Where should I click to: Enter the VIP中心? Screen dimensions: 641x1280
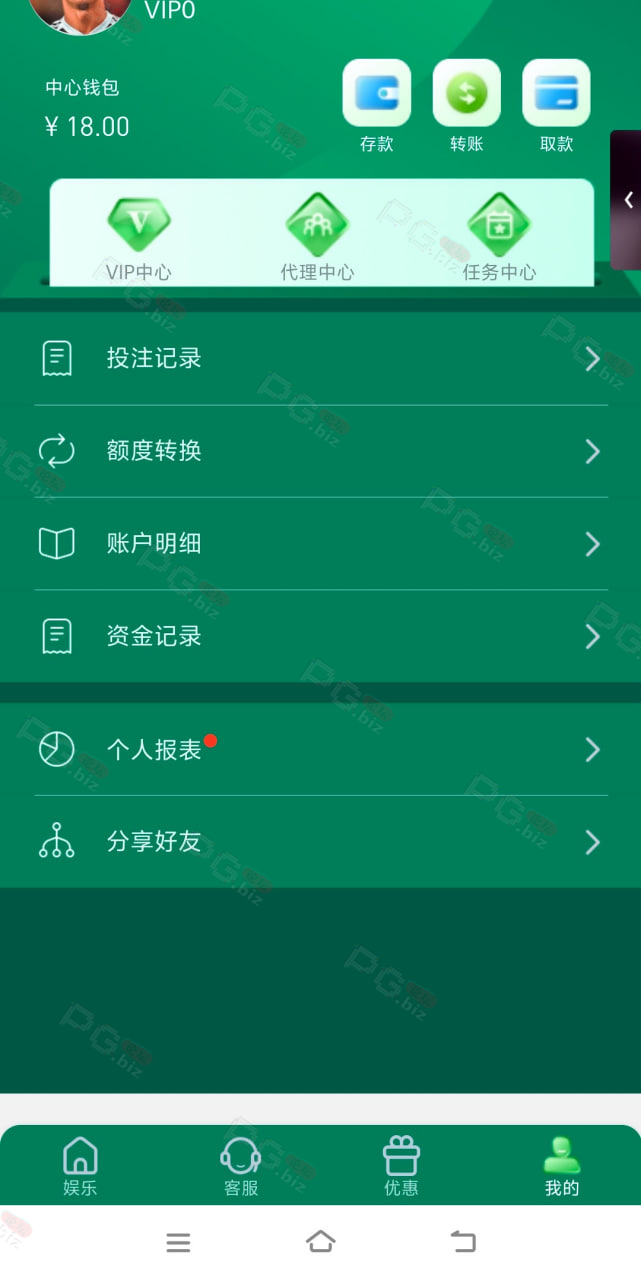pyautogui.click(x=139, y=237)
